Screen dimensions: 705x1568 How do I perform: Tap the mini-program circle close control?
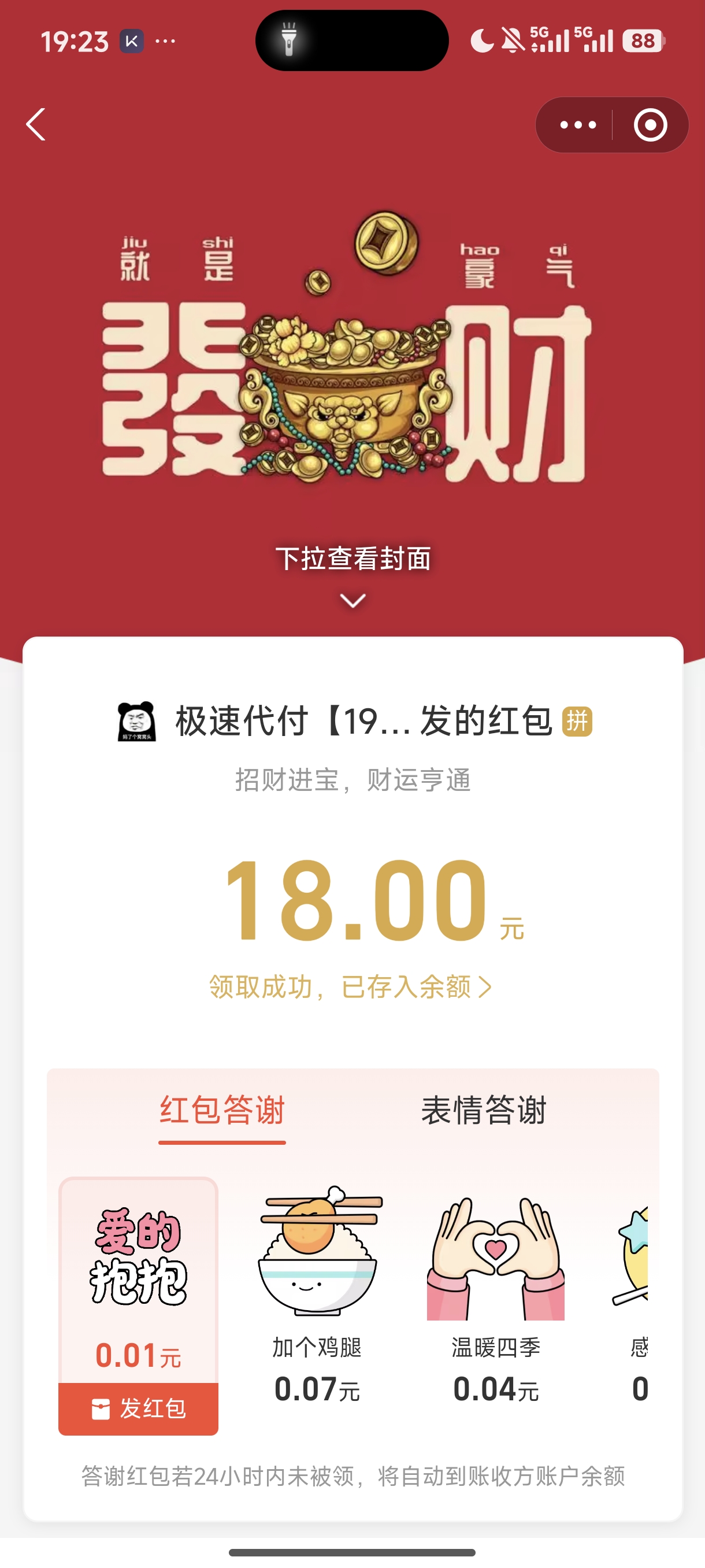point(650,124)
